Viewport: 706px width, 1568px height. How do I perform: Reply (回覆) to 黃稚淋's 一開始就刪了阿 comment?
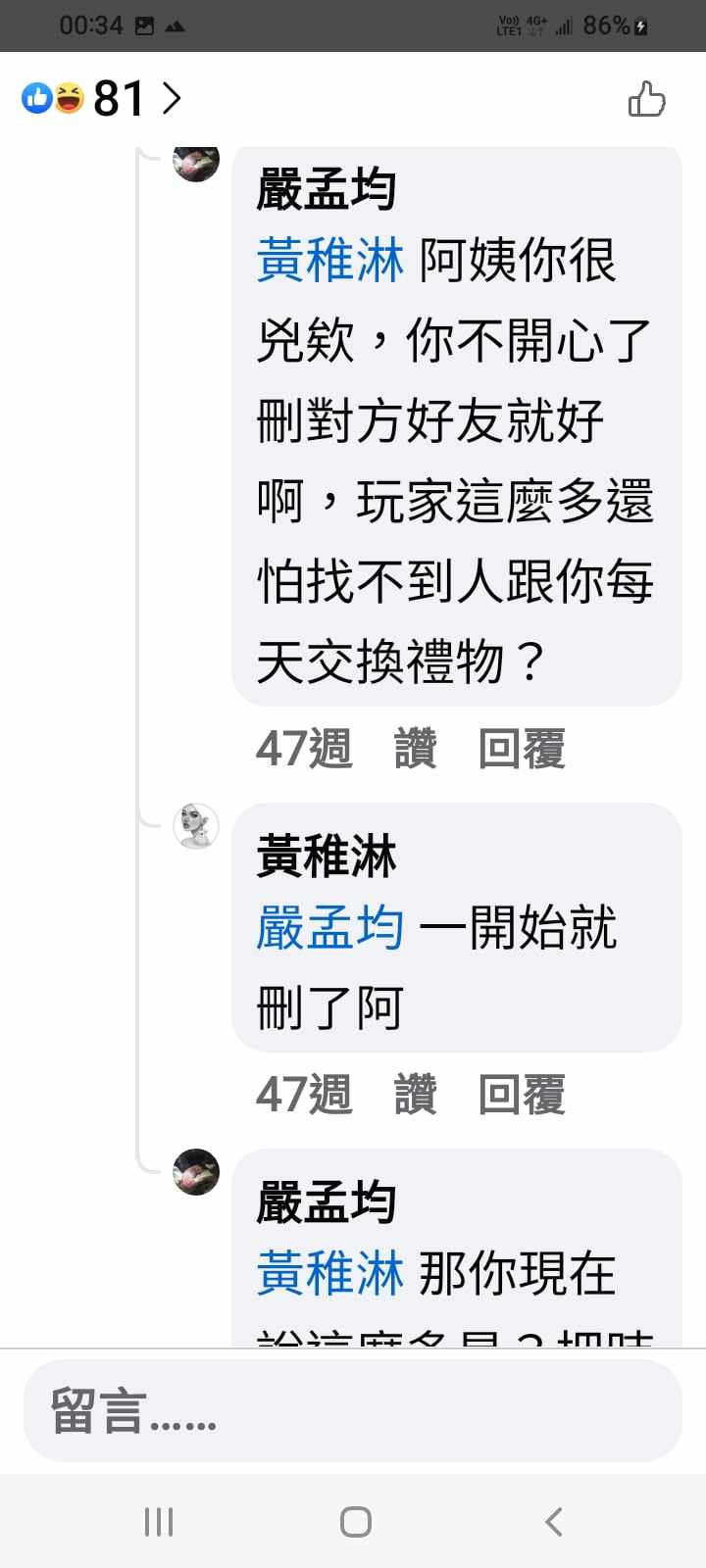(522, 1095)
